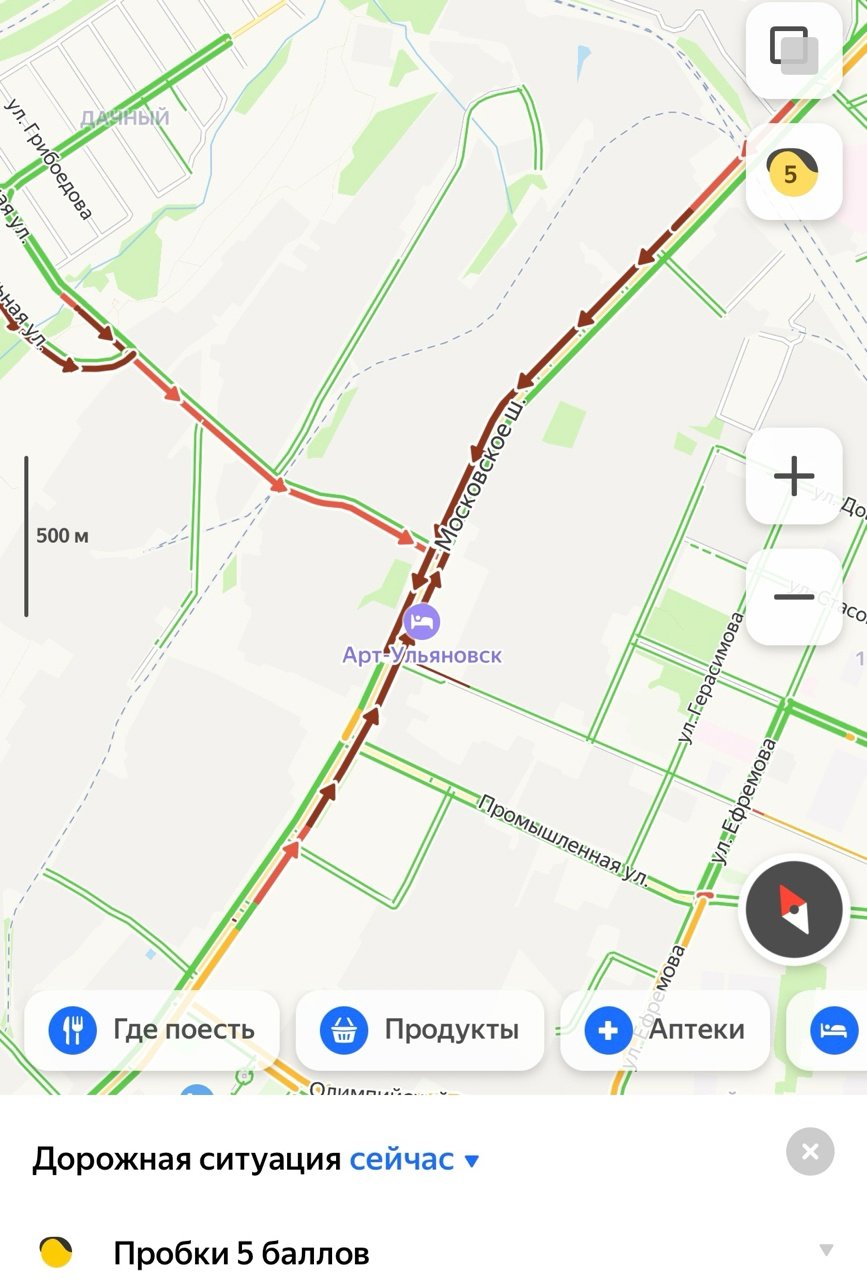Tap the compass to reorient the map
Image resolution: width=867 pixels, height=1280 pixels.
click(x=794, y=910)
